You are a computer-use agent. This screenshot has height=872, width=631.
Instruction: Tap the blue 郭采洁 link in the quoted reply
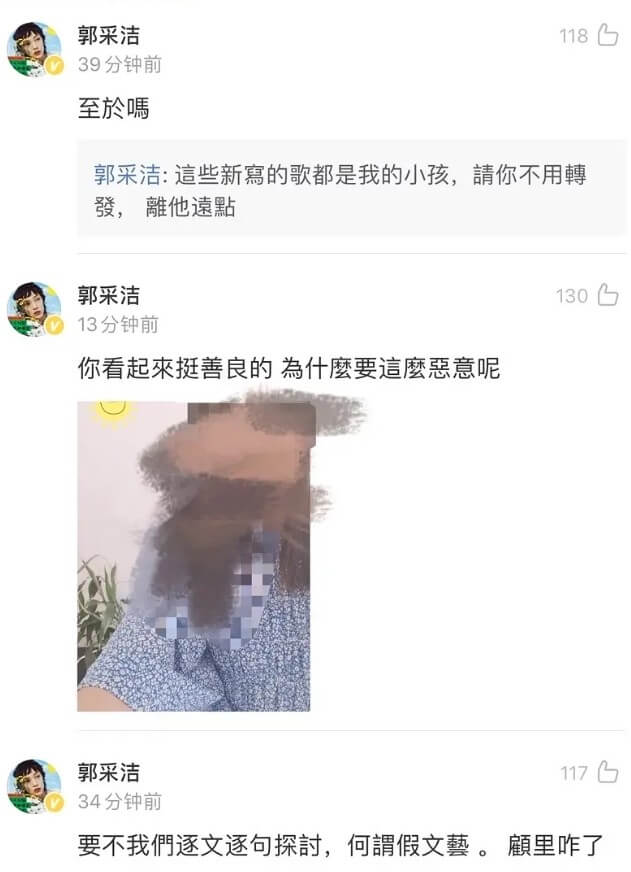tap(127, 176)
